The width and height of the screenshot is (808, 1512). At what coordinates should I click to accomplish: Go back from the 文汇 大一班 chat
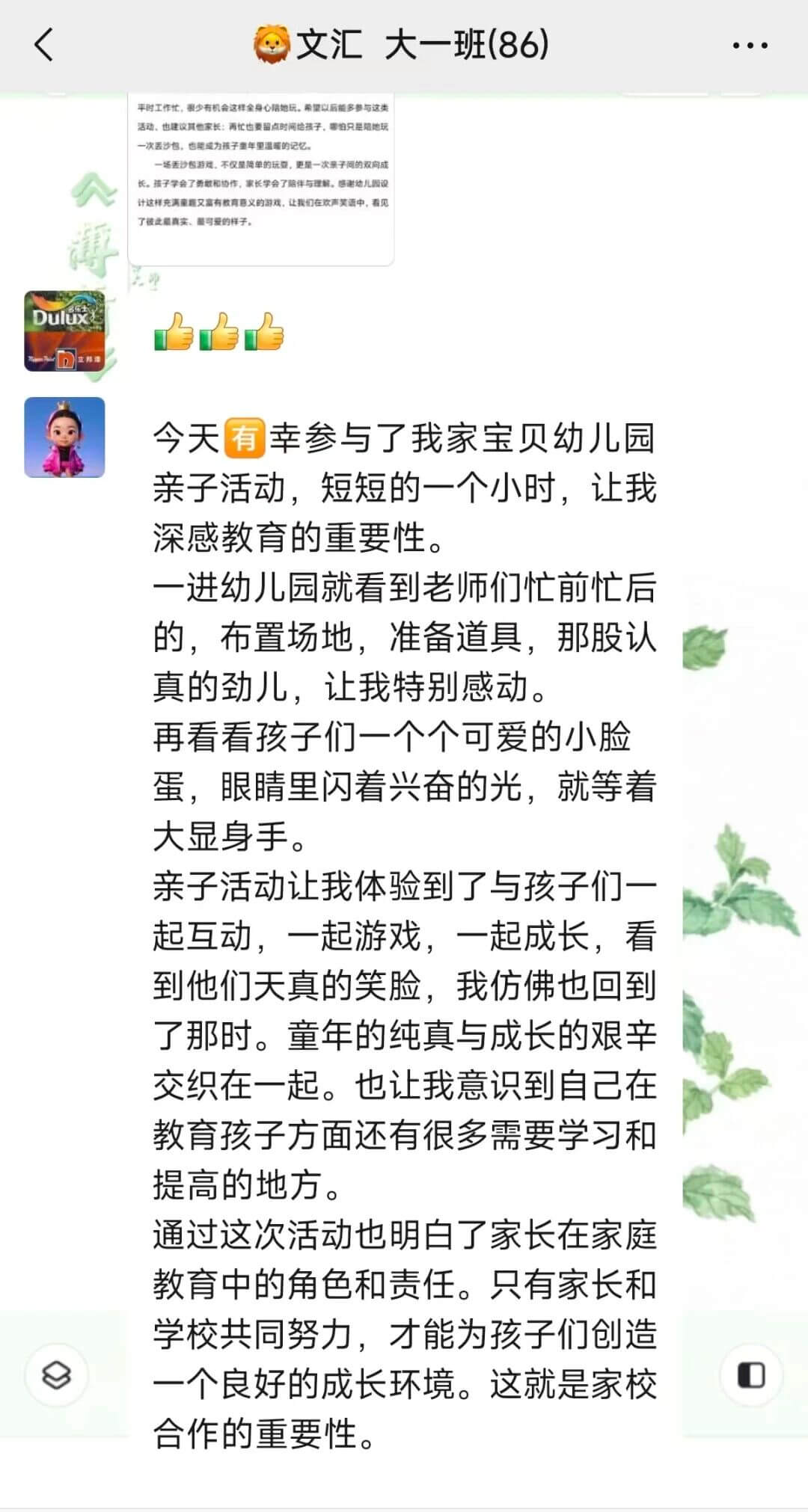45,45
